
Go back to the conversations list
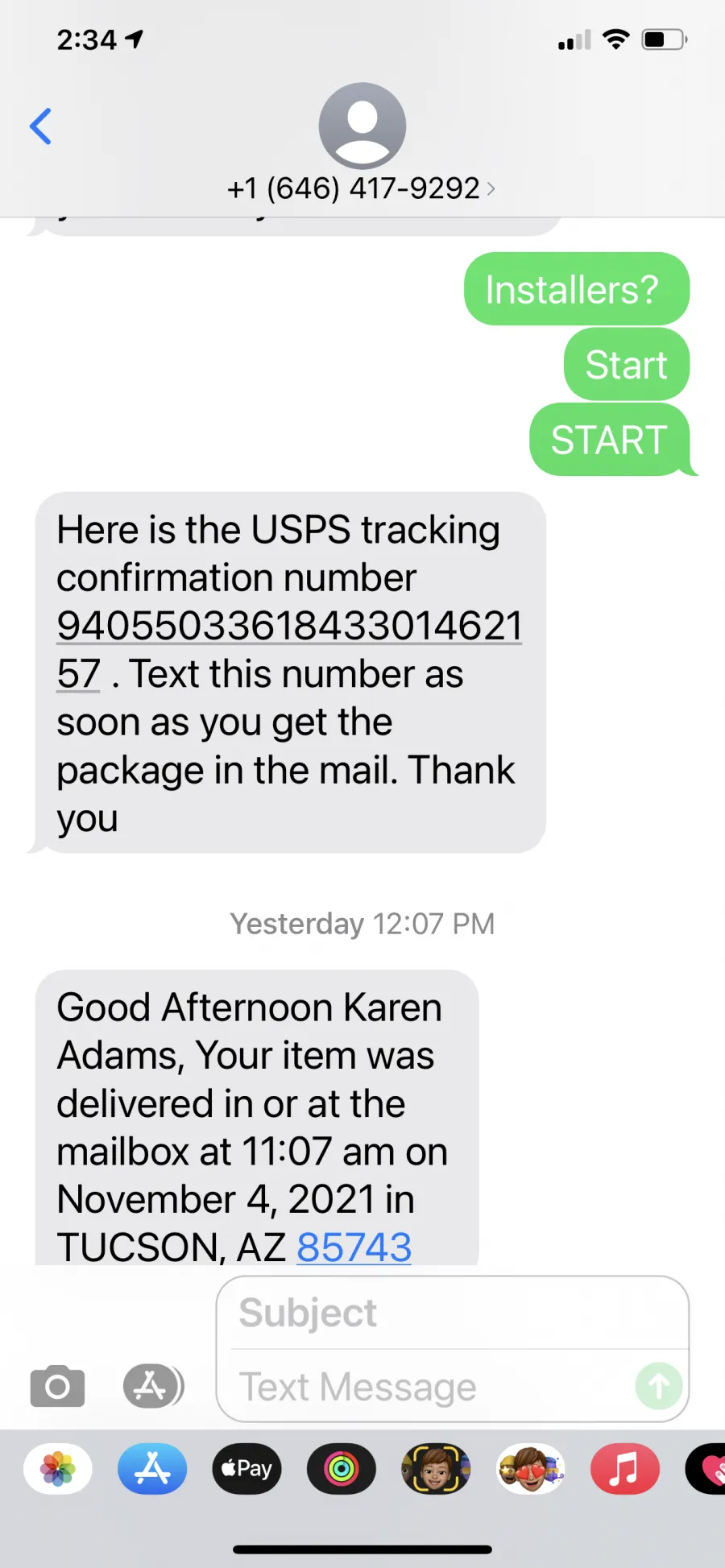(x=40, y=126)
